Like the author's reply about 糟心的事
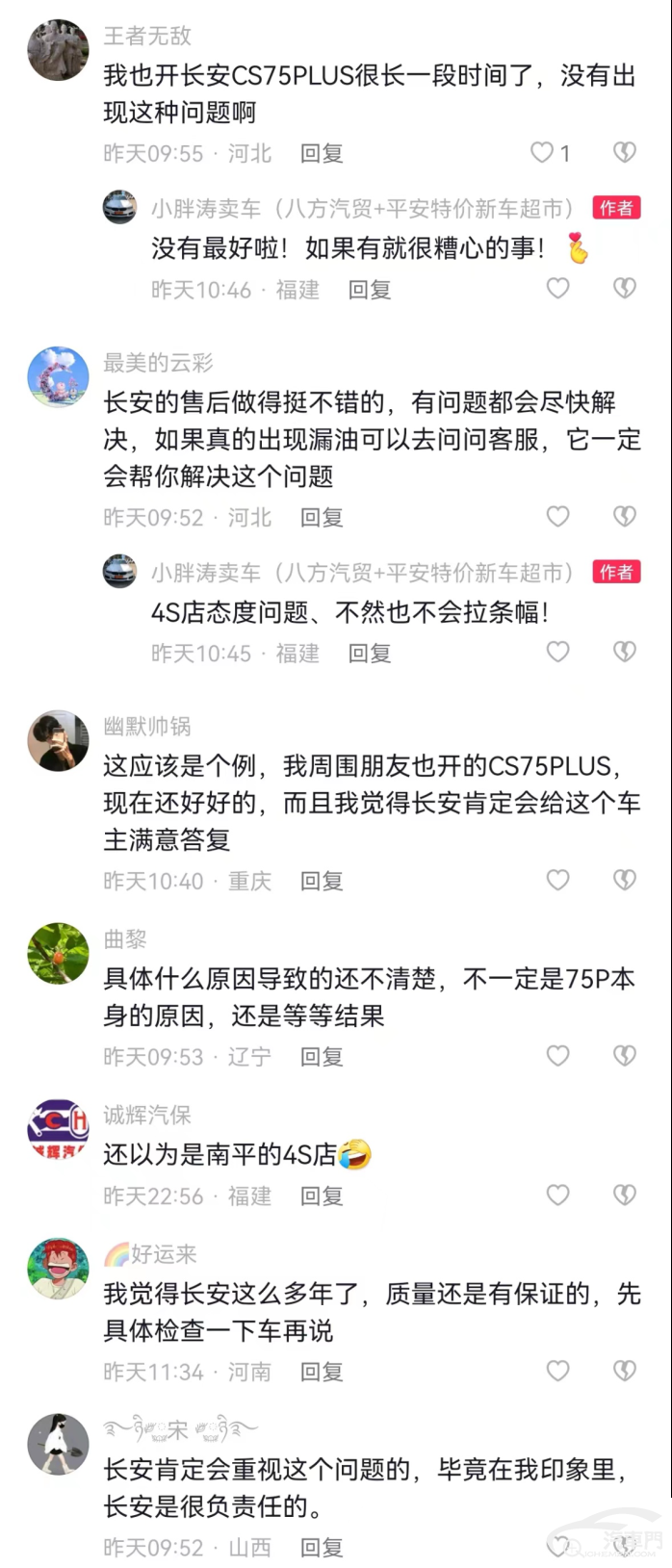Image resolution: width=672 pixels, height=1568 pixels. [x=558, y=288]
